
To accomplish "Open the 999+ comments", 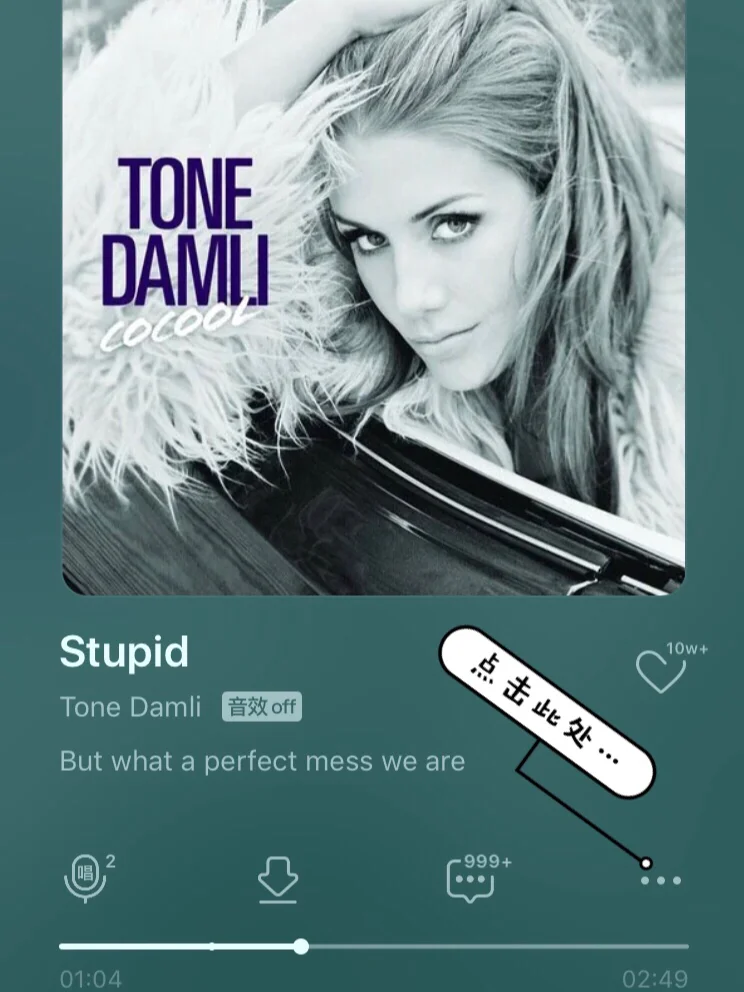I will click(471, 880).
